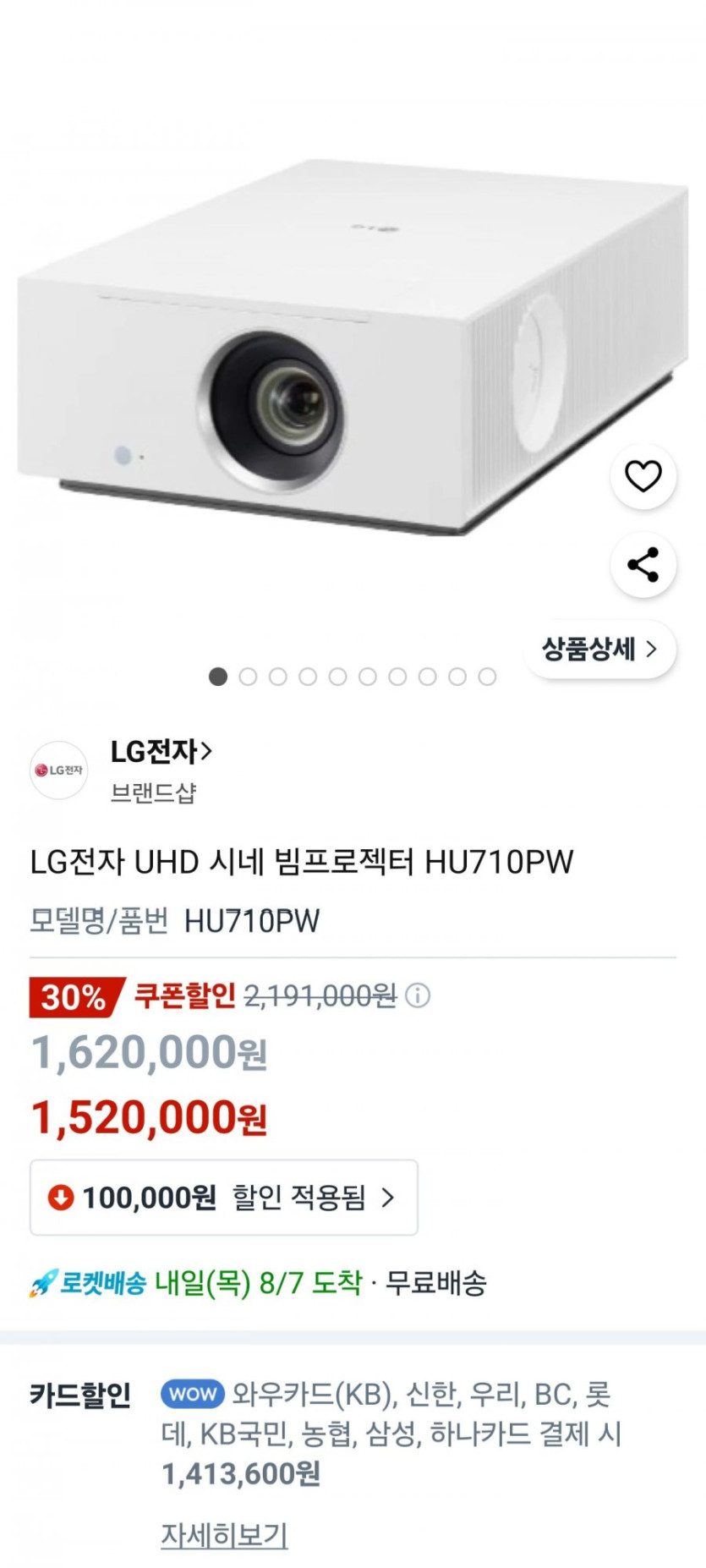
Task: Jump to the second product image dot
Action: coord(248,677)
